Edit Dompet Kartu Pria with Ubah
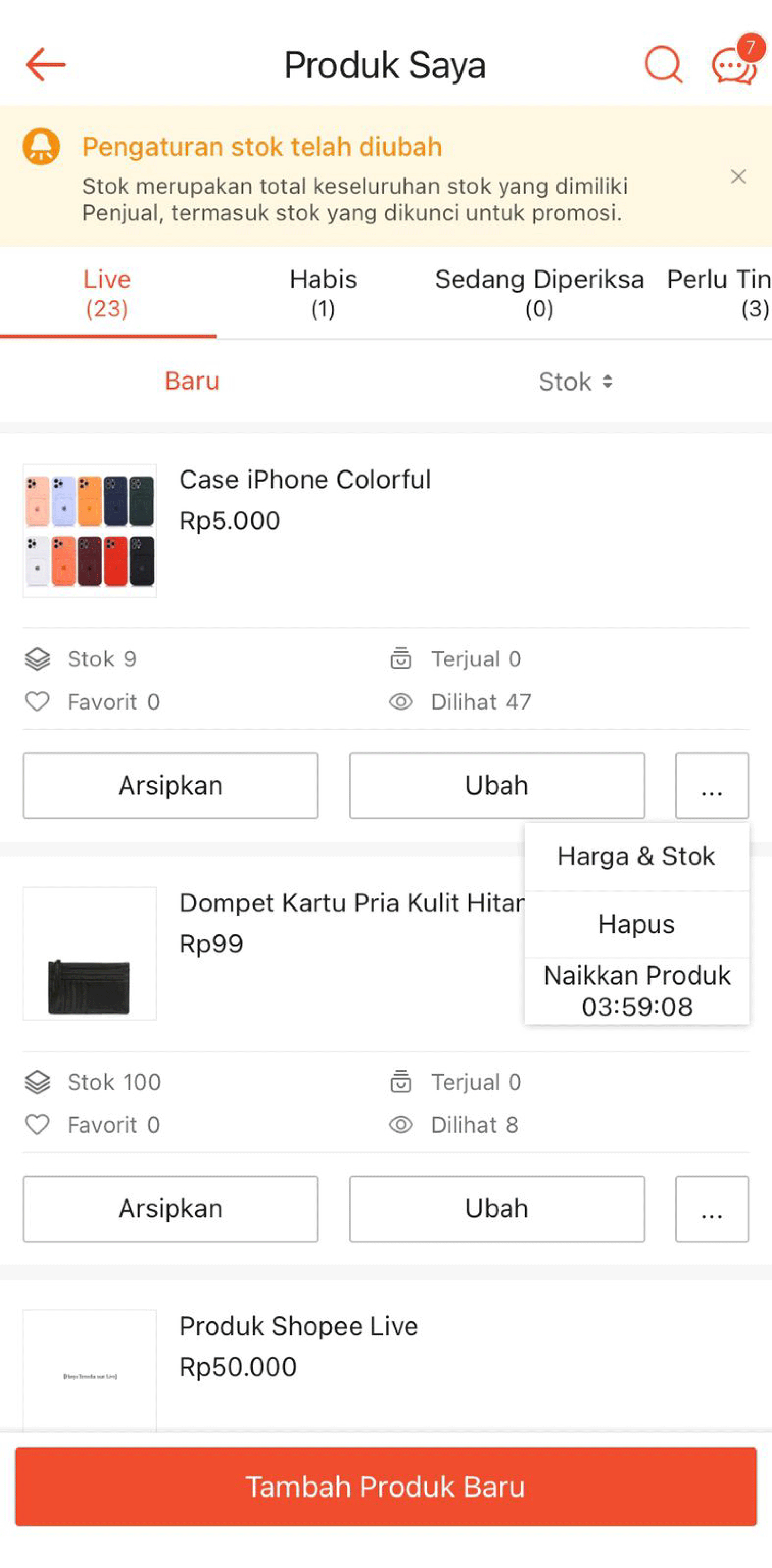772x1568 pixels. [x=496, y=1208]
